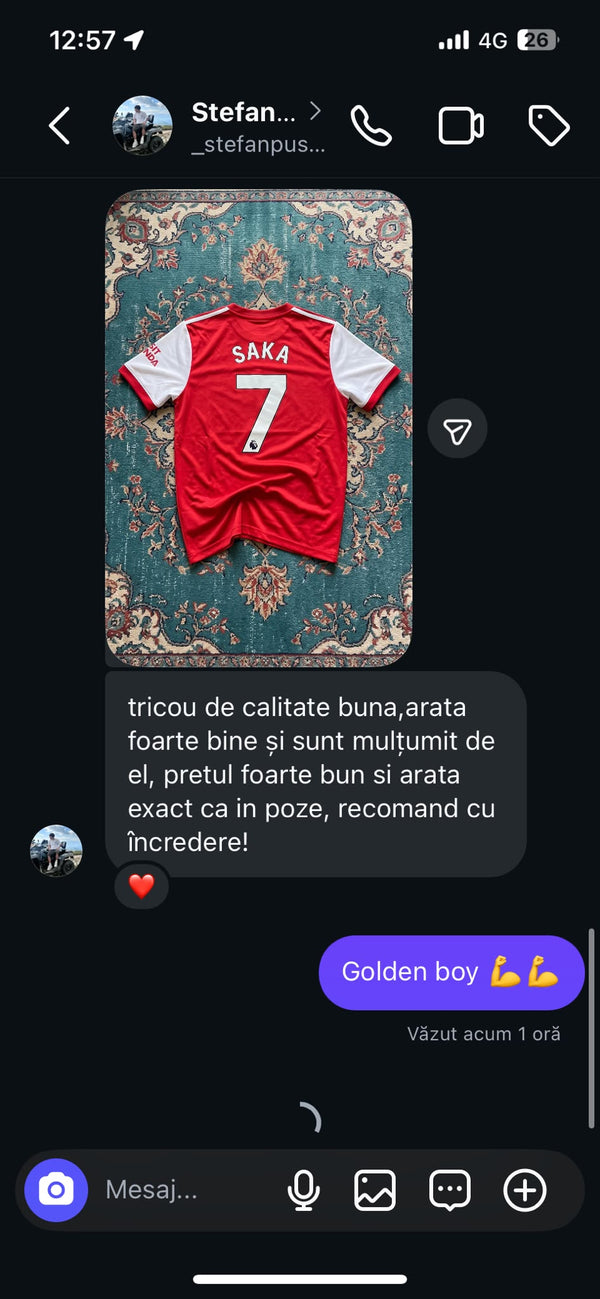Screen dimensions: 600x1299
Task: Go back to the message list
Action: (60, 126)
